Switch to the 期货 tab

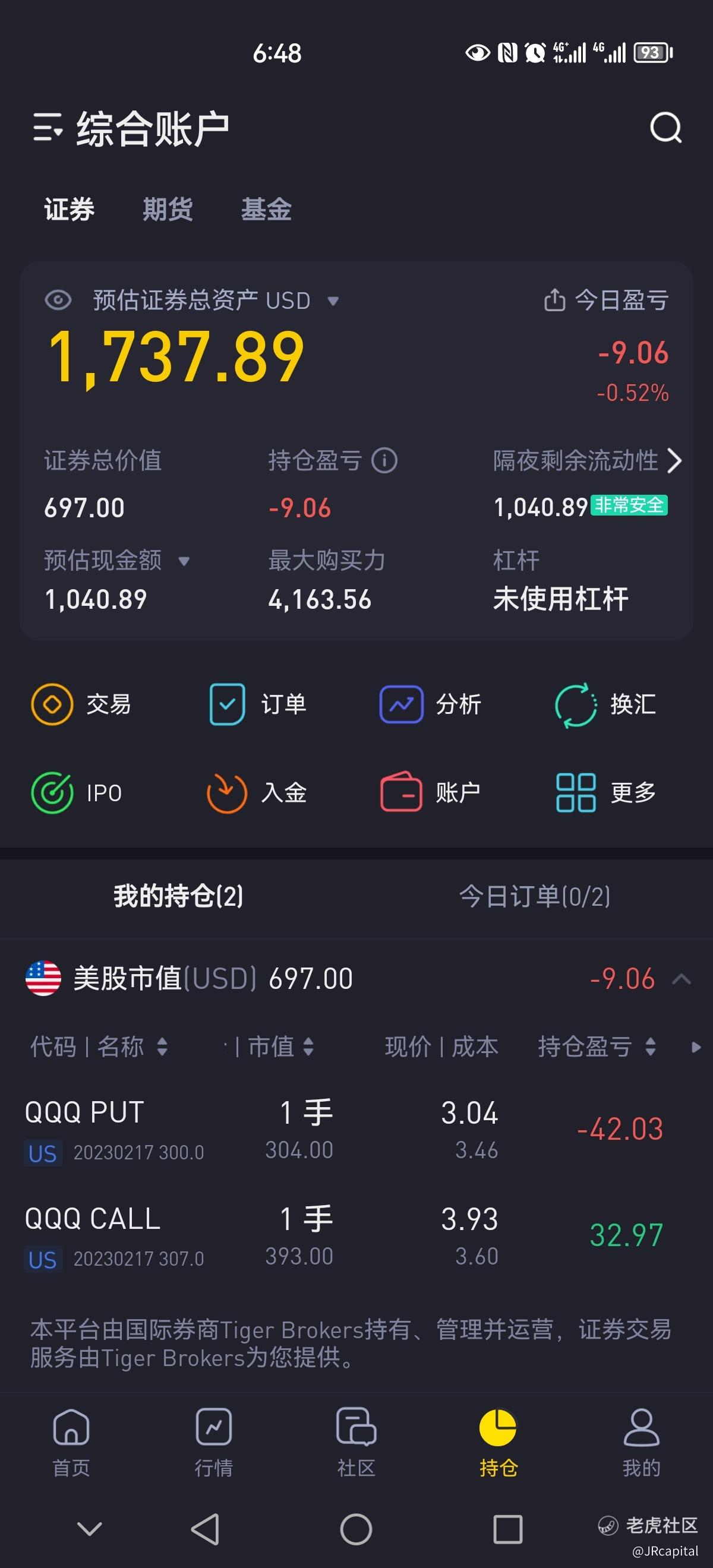(168, 210)
